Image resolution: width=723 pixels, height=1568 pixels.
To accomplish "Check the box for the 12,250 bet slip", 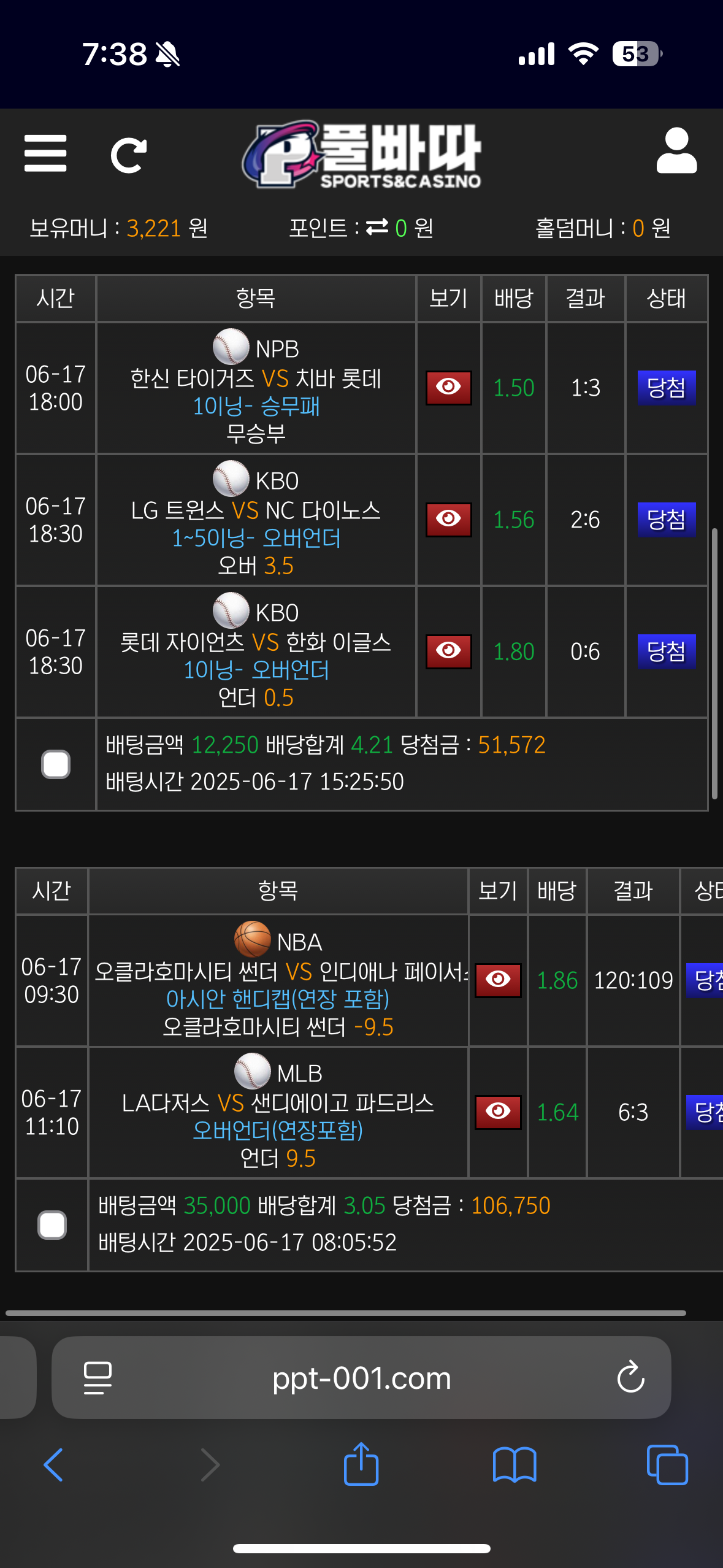I will click(56, 764).
